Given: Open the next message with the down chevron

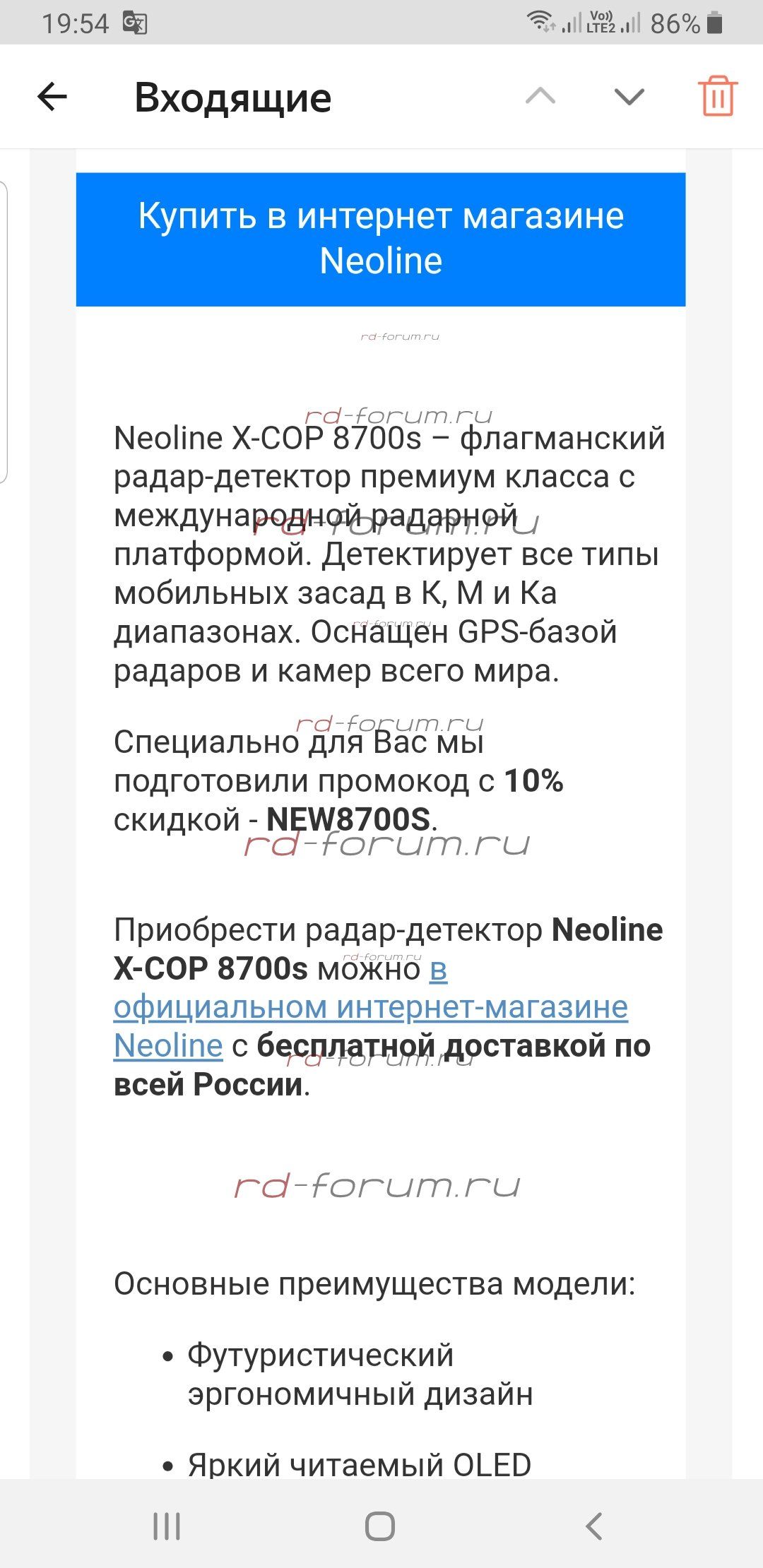Looking at the screenshot, I should 629,97.
